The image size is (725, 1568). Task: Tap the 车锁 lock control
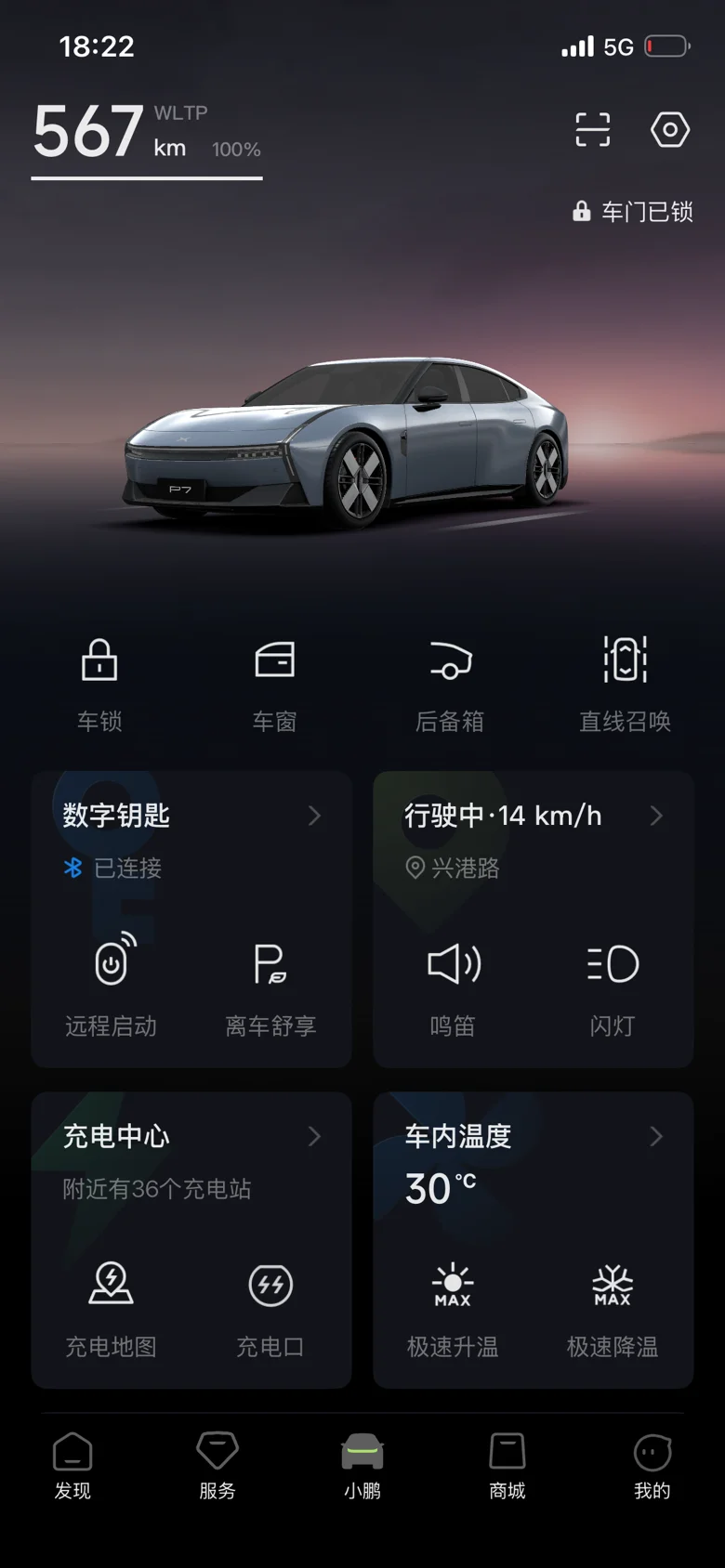[99, 679]
